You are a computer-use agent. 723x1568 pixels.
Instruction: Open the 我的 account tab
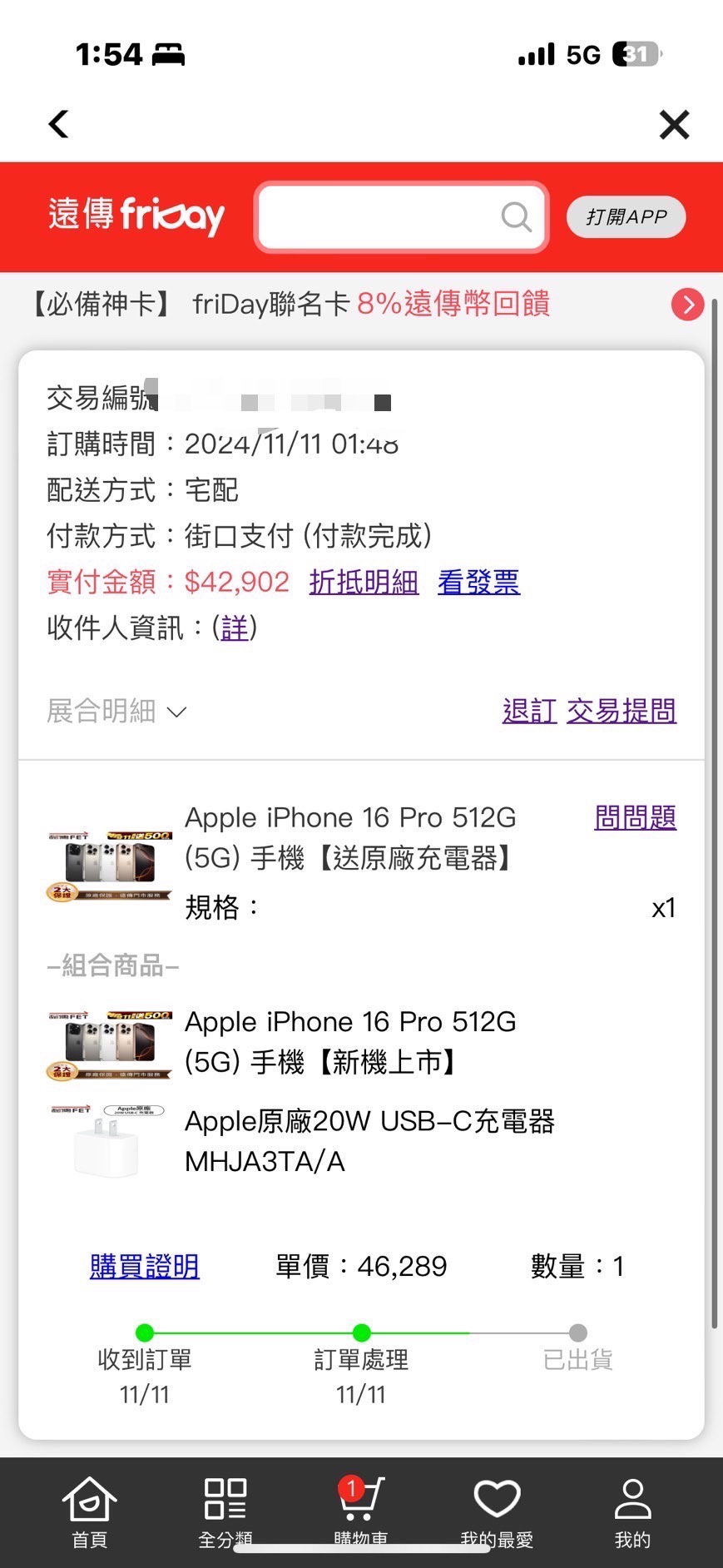(632, 1512)
